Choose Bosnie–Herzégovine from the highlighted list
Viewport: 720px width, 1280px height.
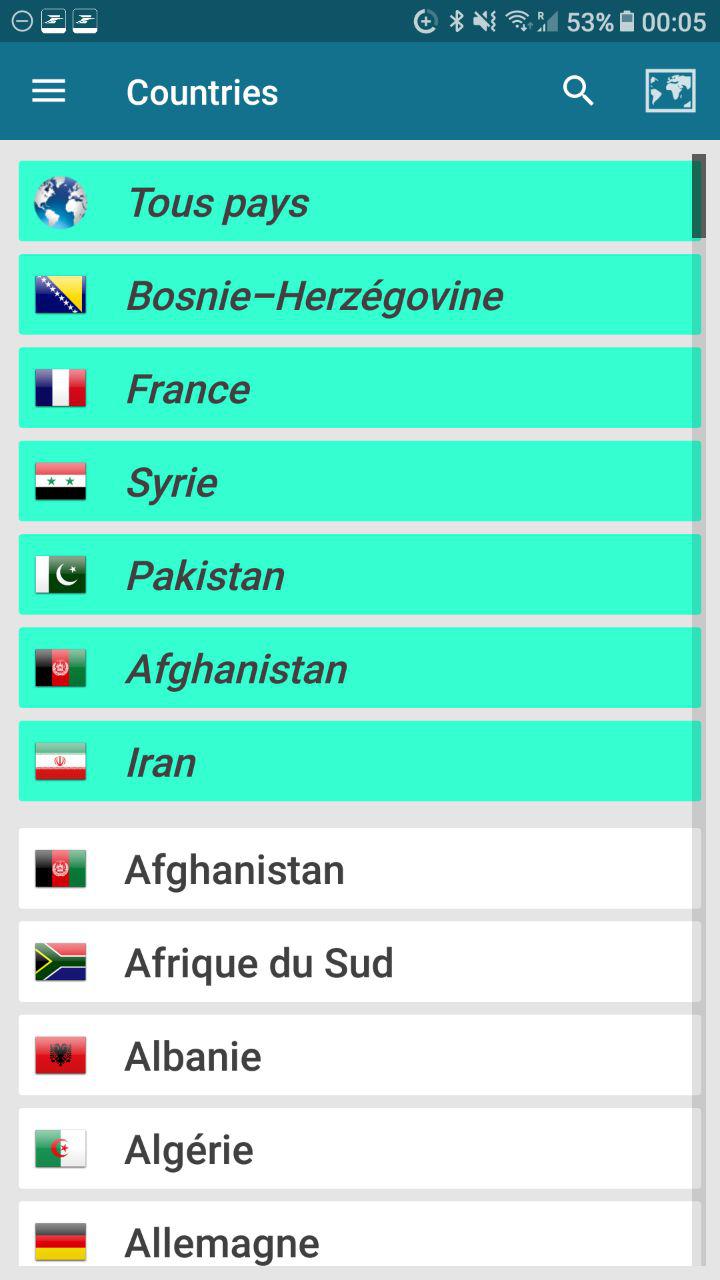(358, 295)
